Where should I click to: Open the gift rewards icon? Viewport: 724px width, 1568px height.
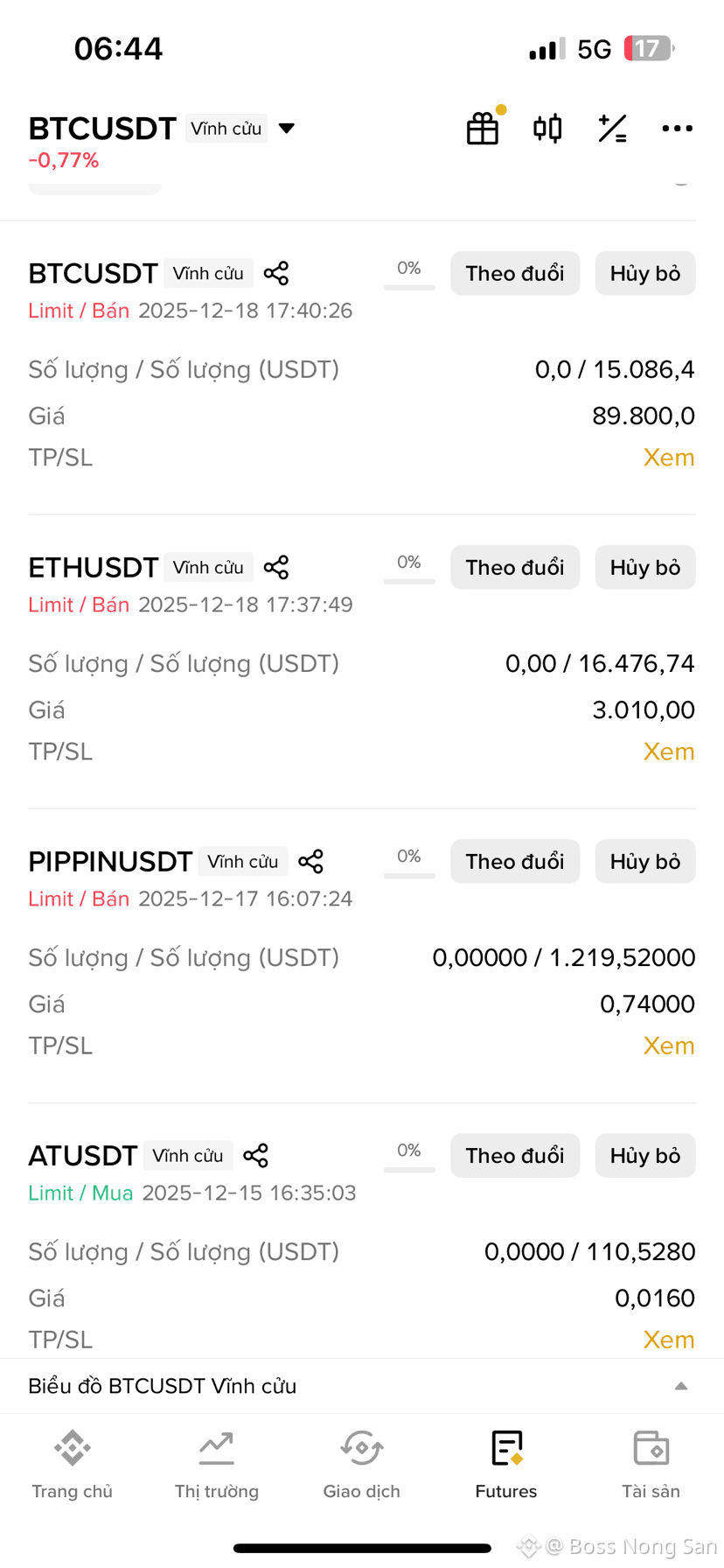483,129
